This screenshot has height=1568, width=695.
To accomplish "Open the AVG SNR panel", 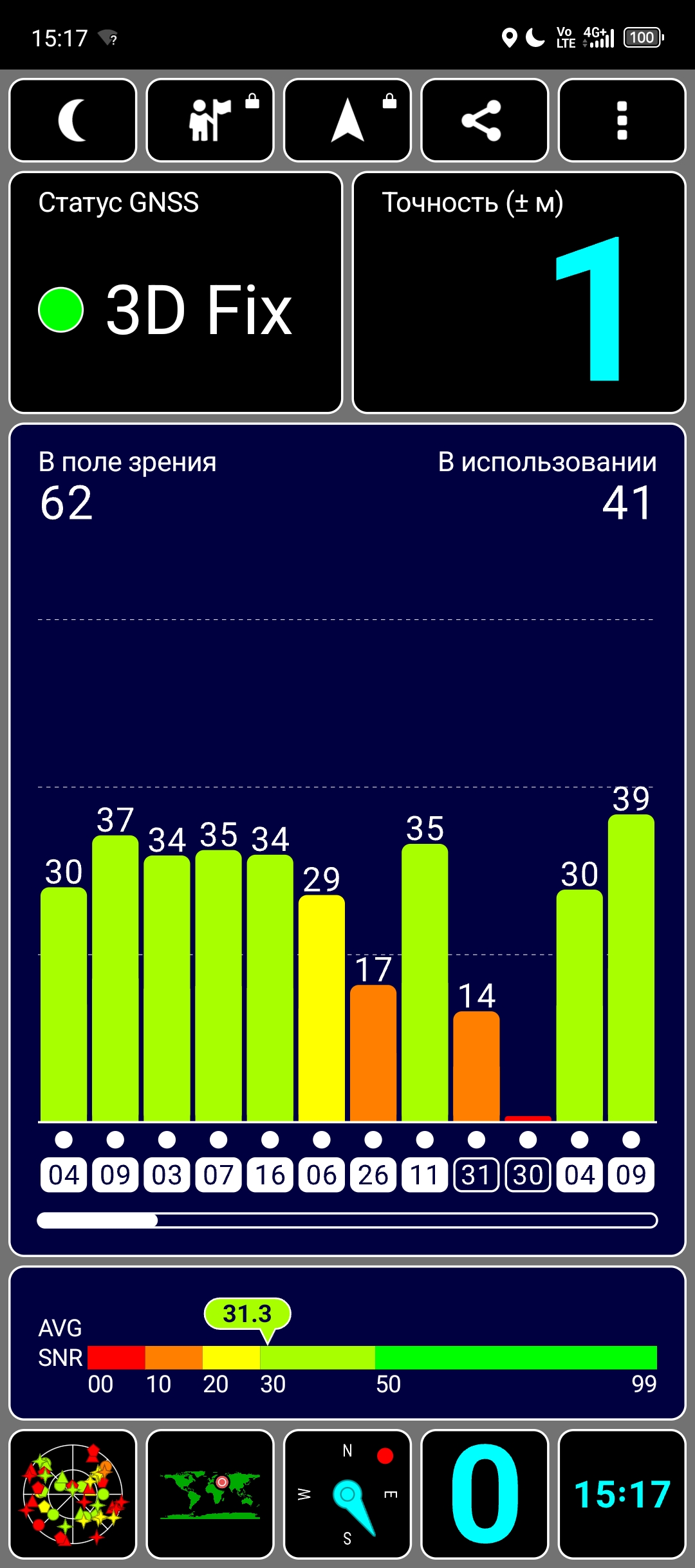I will pyautogui.click(x=347, y=1343).
